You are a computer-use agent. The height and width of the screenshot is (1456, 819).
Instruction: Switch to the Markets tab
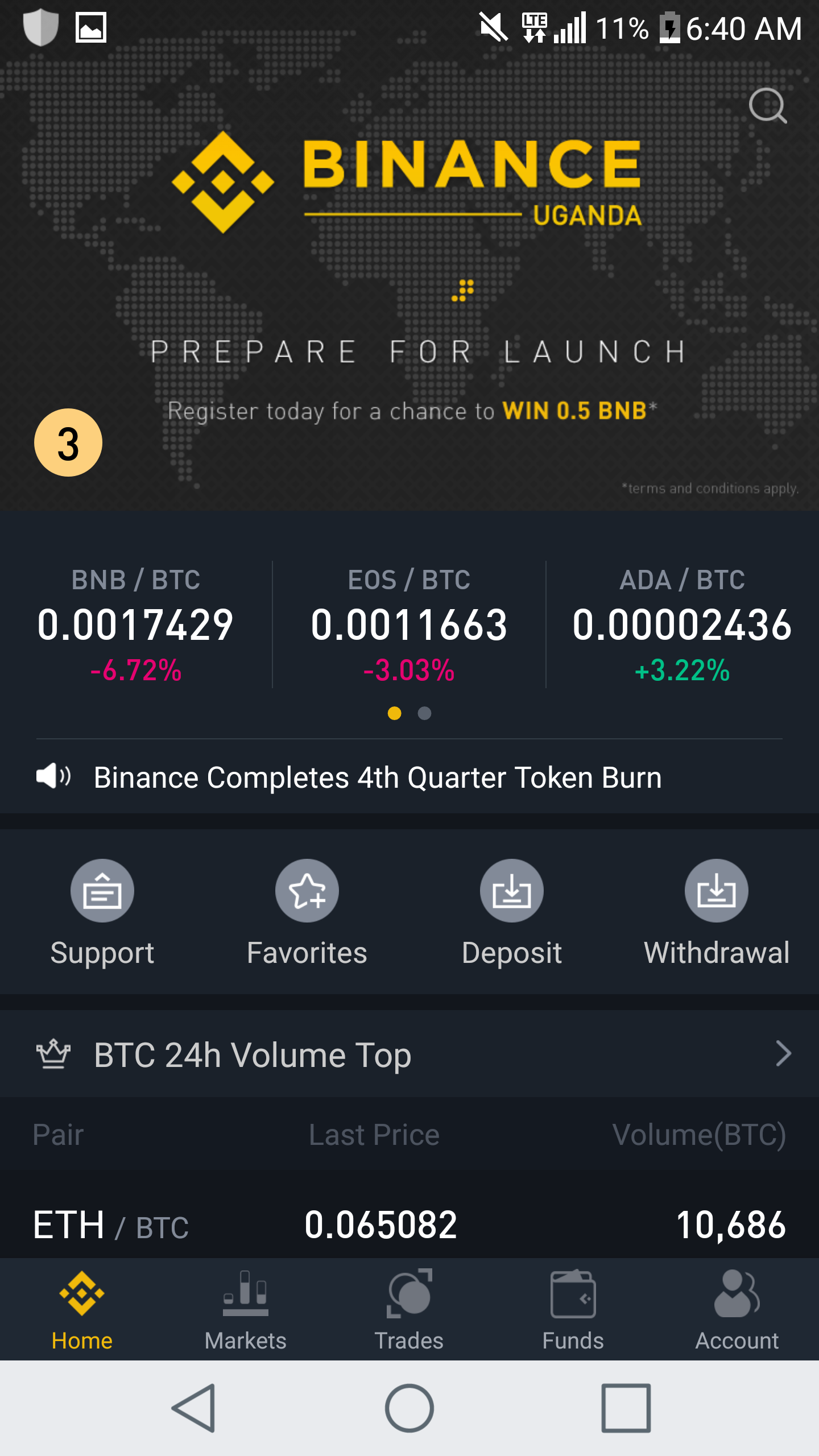tap(246, 1309)
